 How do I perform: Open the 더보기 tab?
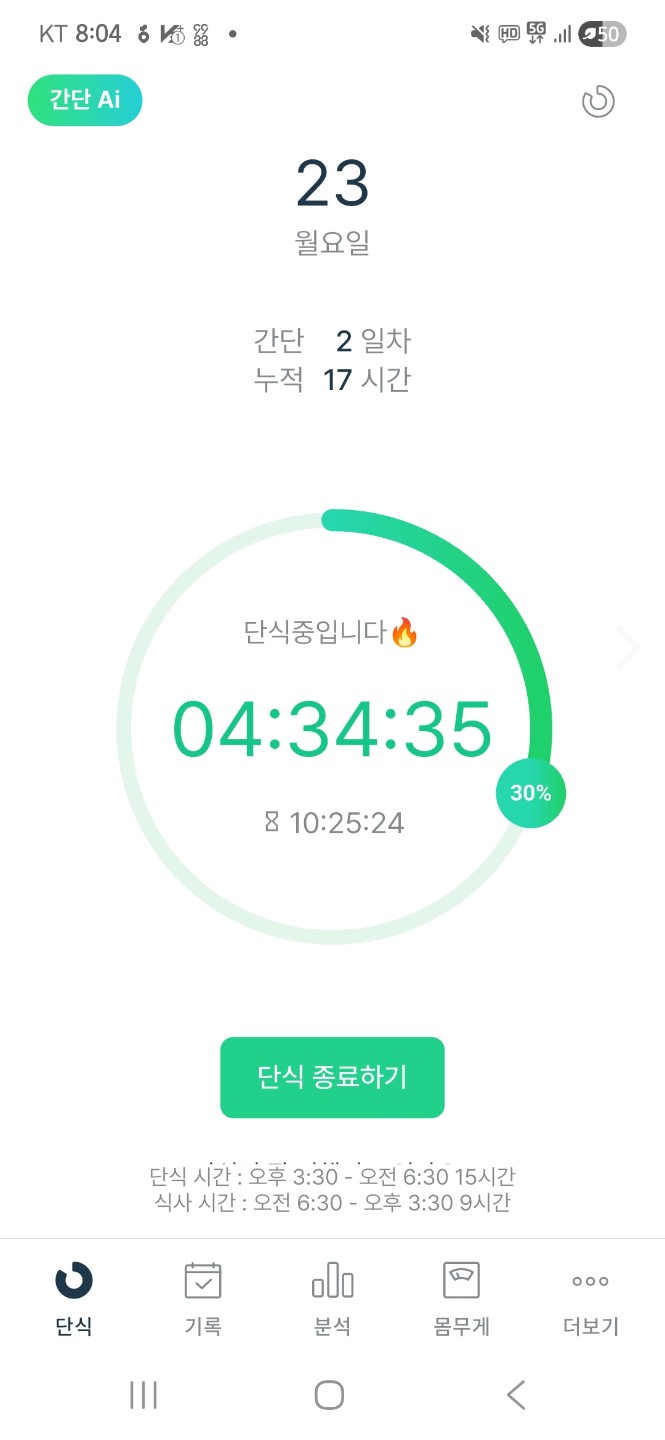click(590, 1298)
